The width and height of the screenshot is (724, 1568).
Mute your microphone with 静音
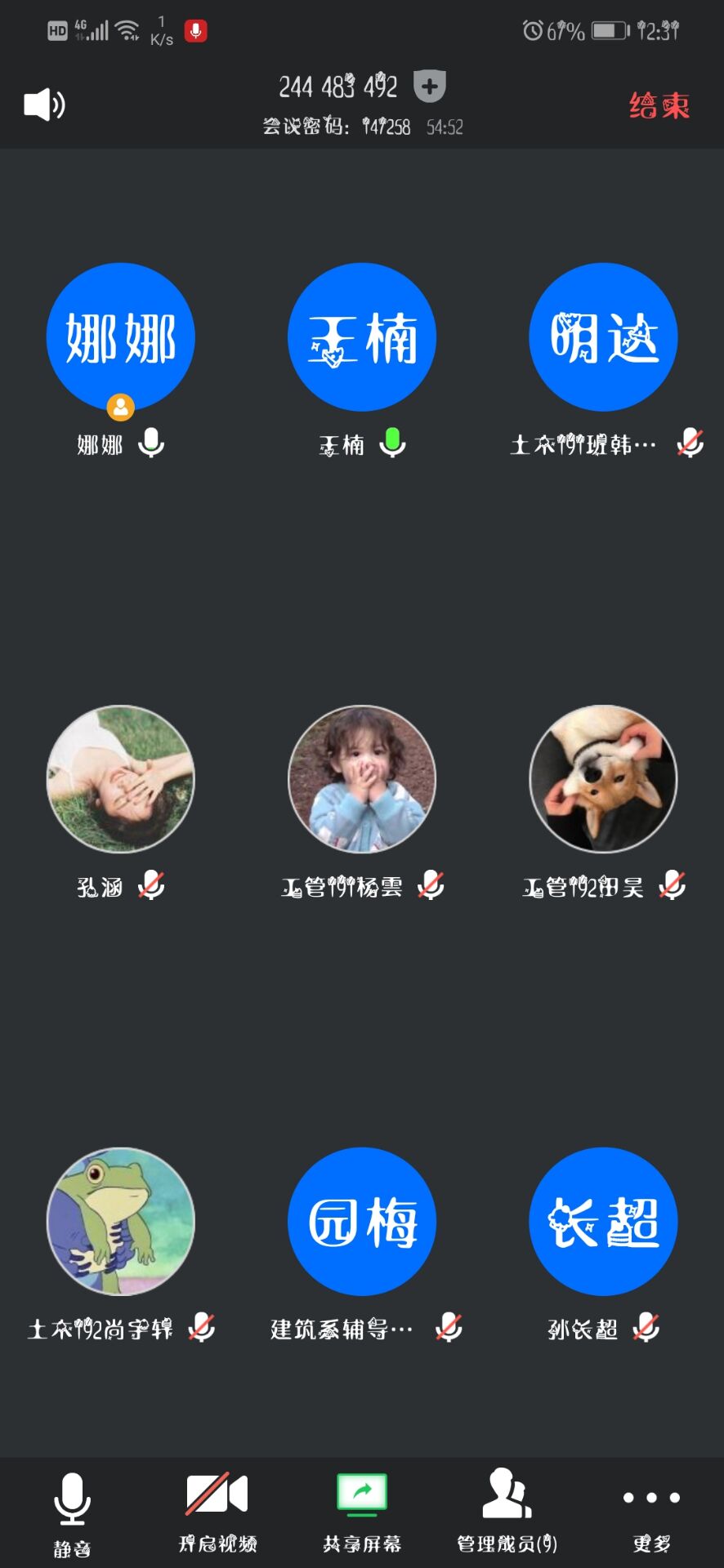coord(72,1512)
